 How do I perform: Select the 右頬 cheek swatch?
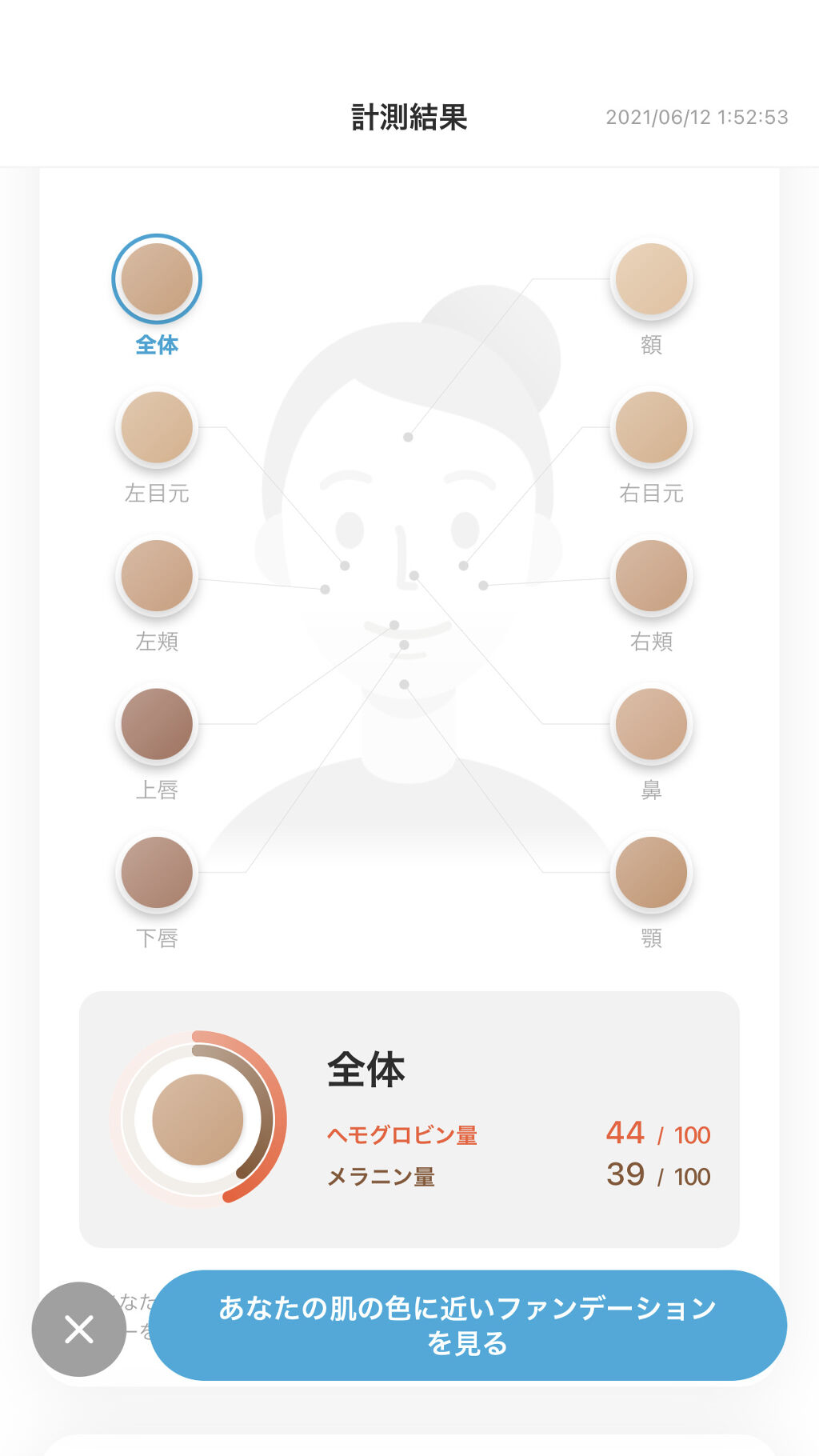pos(651,576)
